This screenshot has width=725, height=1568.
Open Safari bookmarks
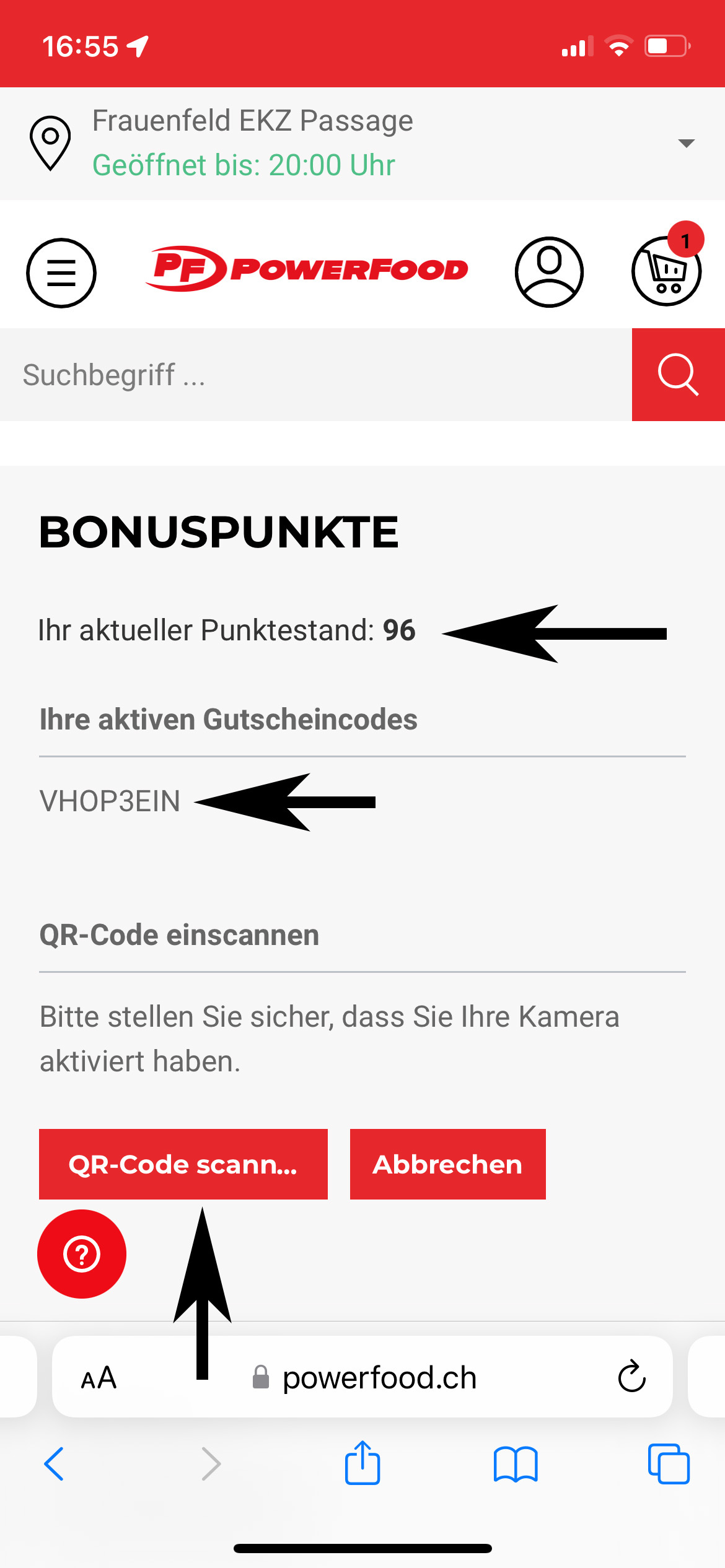(516, 1464)
